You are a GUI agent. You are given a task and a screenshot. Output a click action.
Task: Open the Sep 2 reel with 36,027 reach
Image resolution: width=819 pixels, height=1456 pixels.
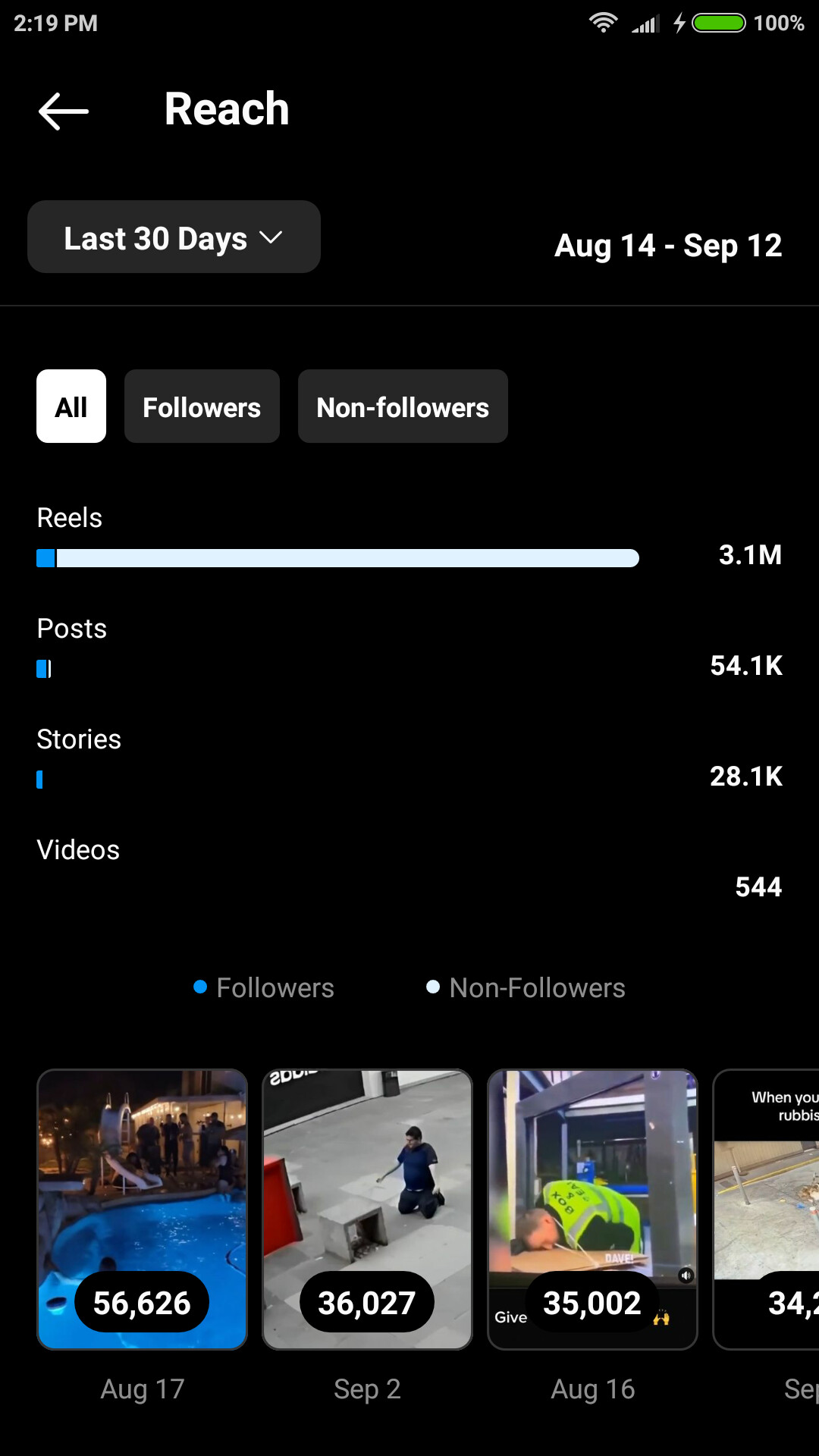(367, 1210)
